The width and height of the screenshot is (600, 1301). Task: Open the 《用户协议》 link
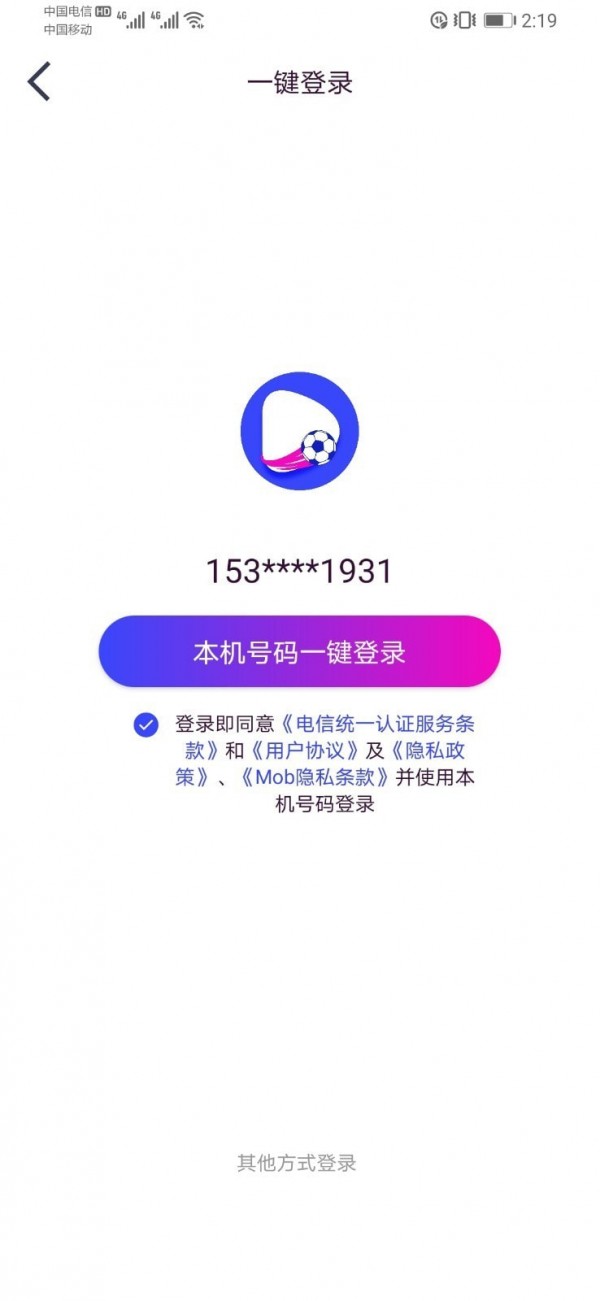pos(301,751)
